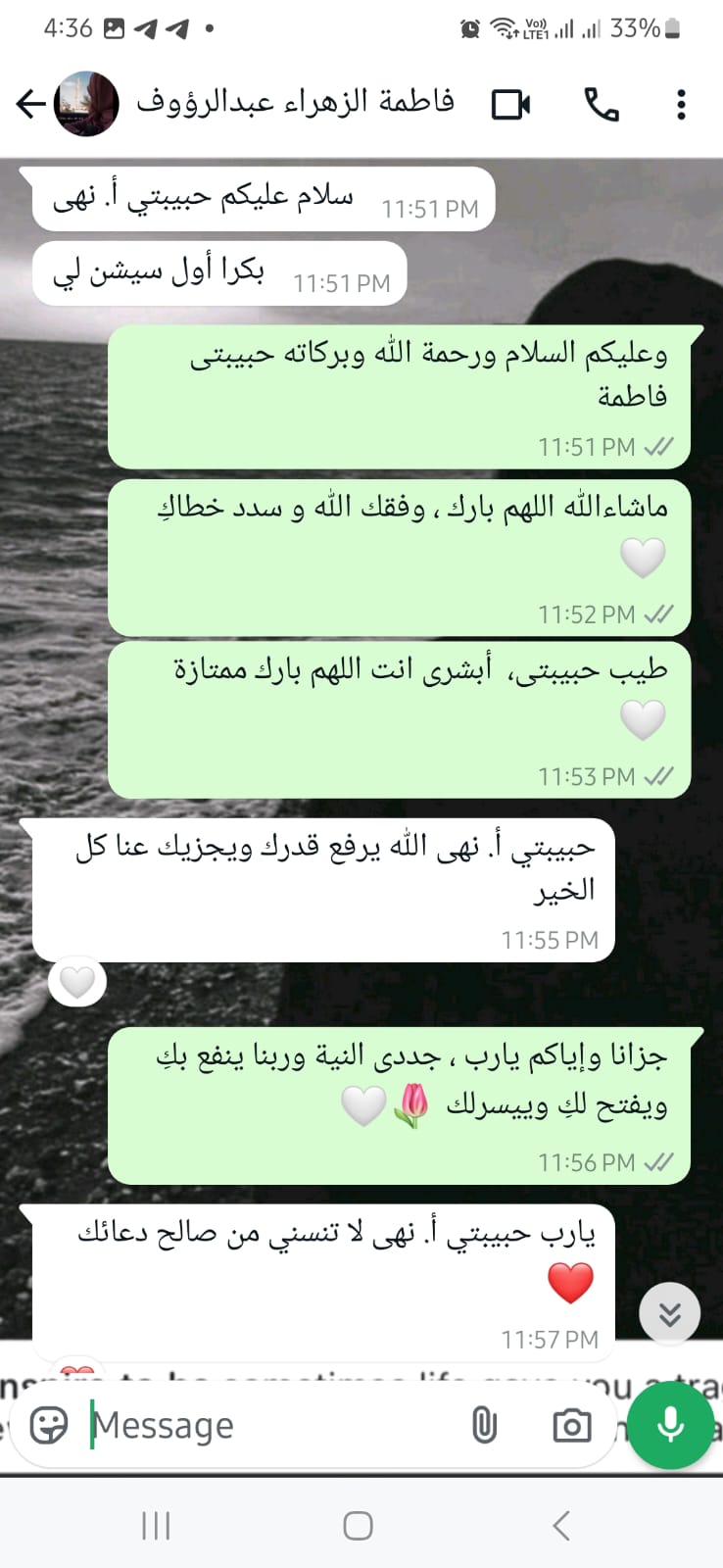Image resolution: width=723 pixels, height=1568 pixels.
Task: Attach a file with the paperclip
Action: [x=484, y=1425]
